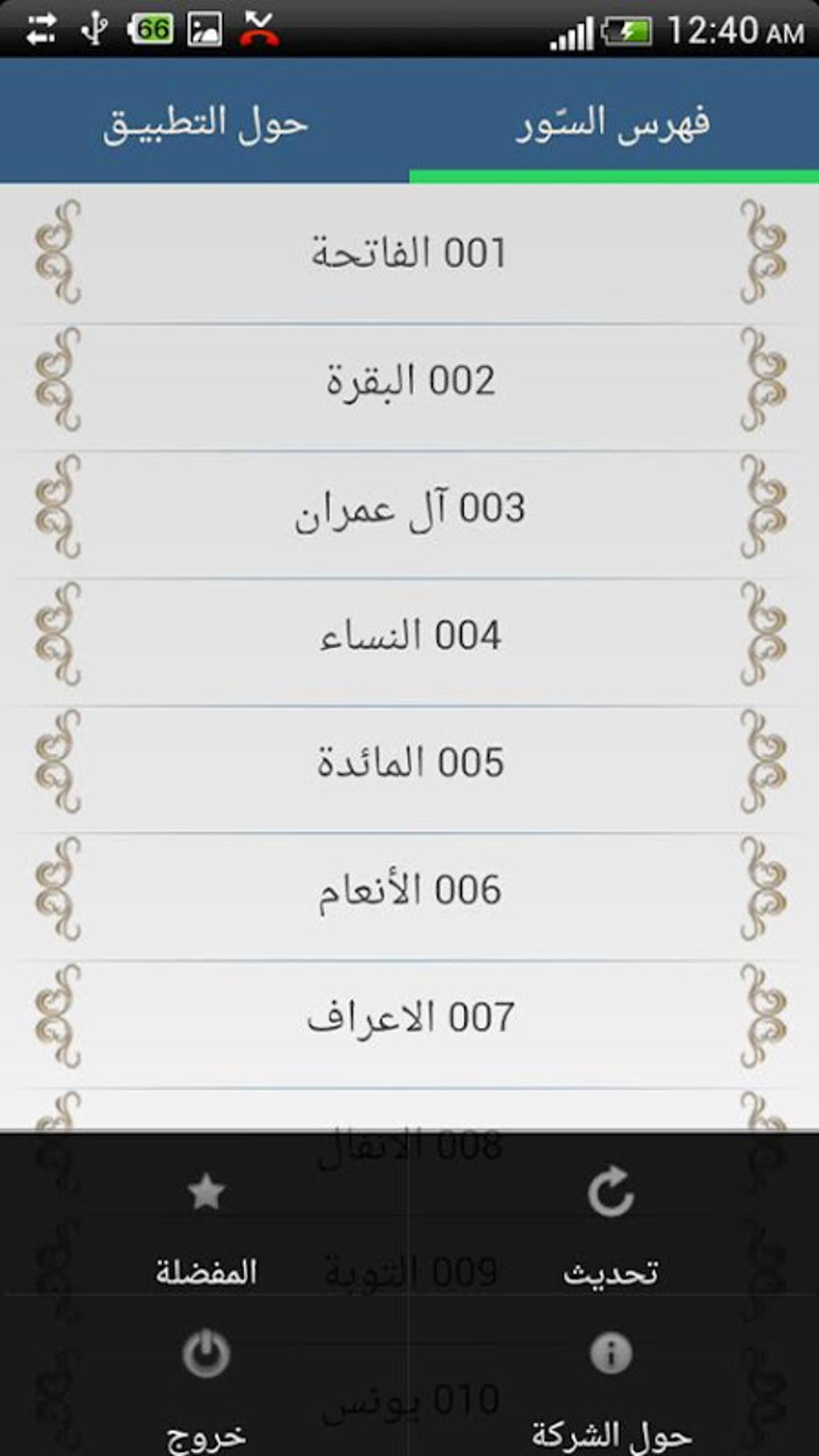
Task: Open surah 007 الاعراف
Action: coord(409,1018)
